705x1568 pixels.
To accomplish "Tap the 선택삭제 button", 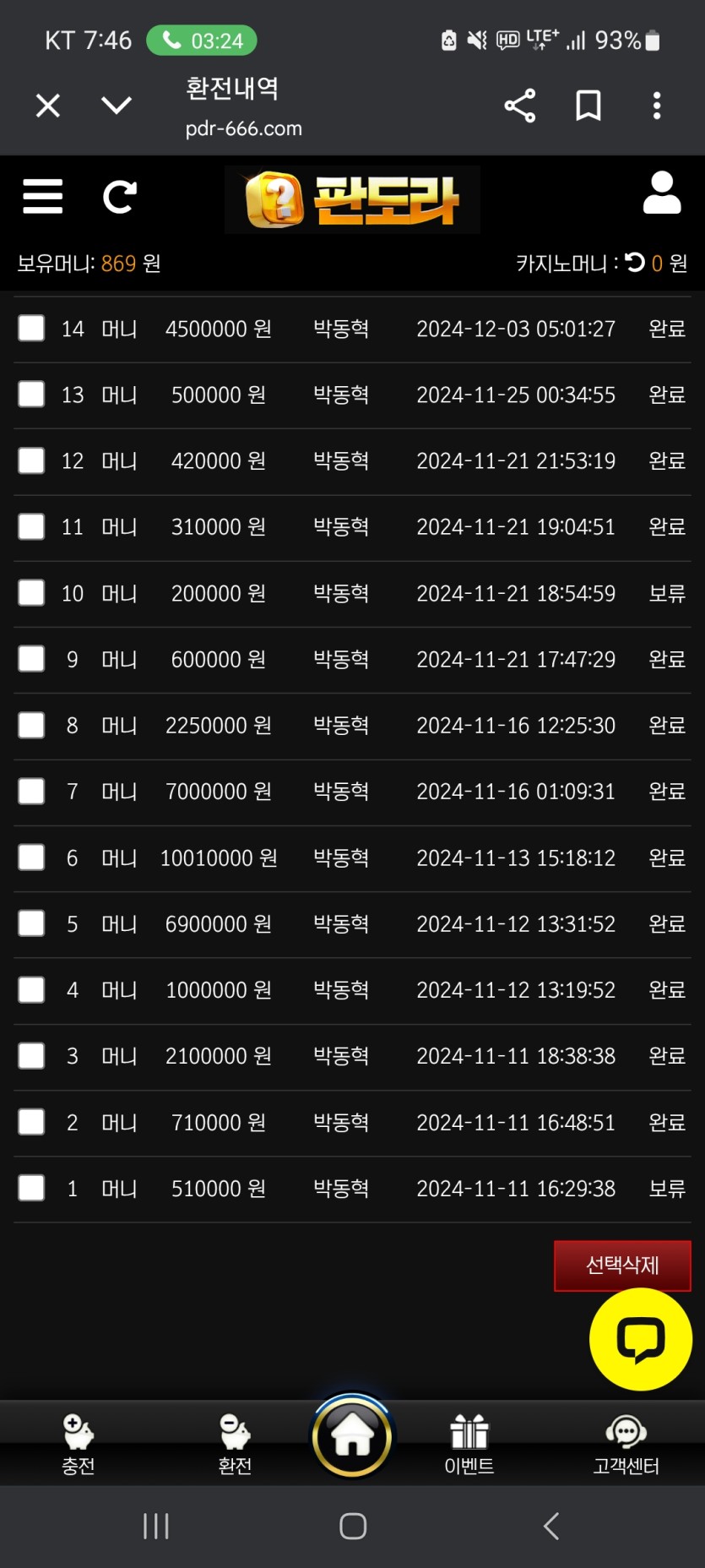I will coord(622,1265).
